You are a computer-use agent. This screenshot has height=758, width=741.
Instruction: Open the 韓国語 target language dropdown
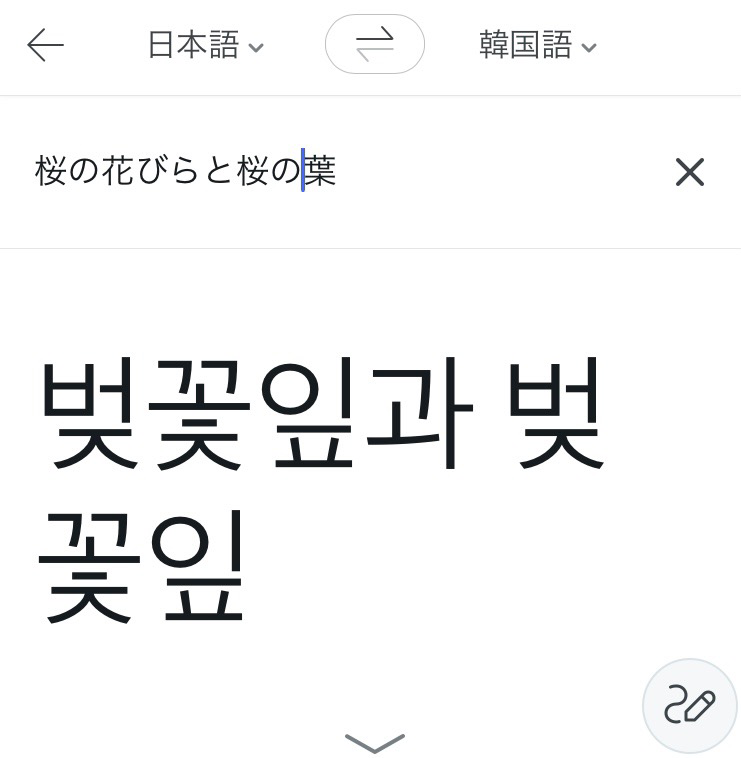pos(537,45)
